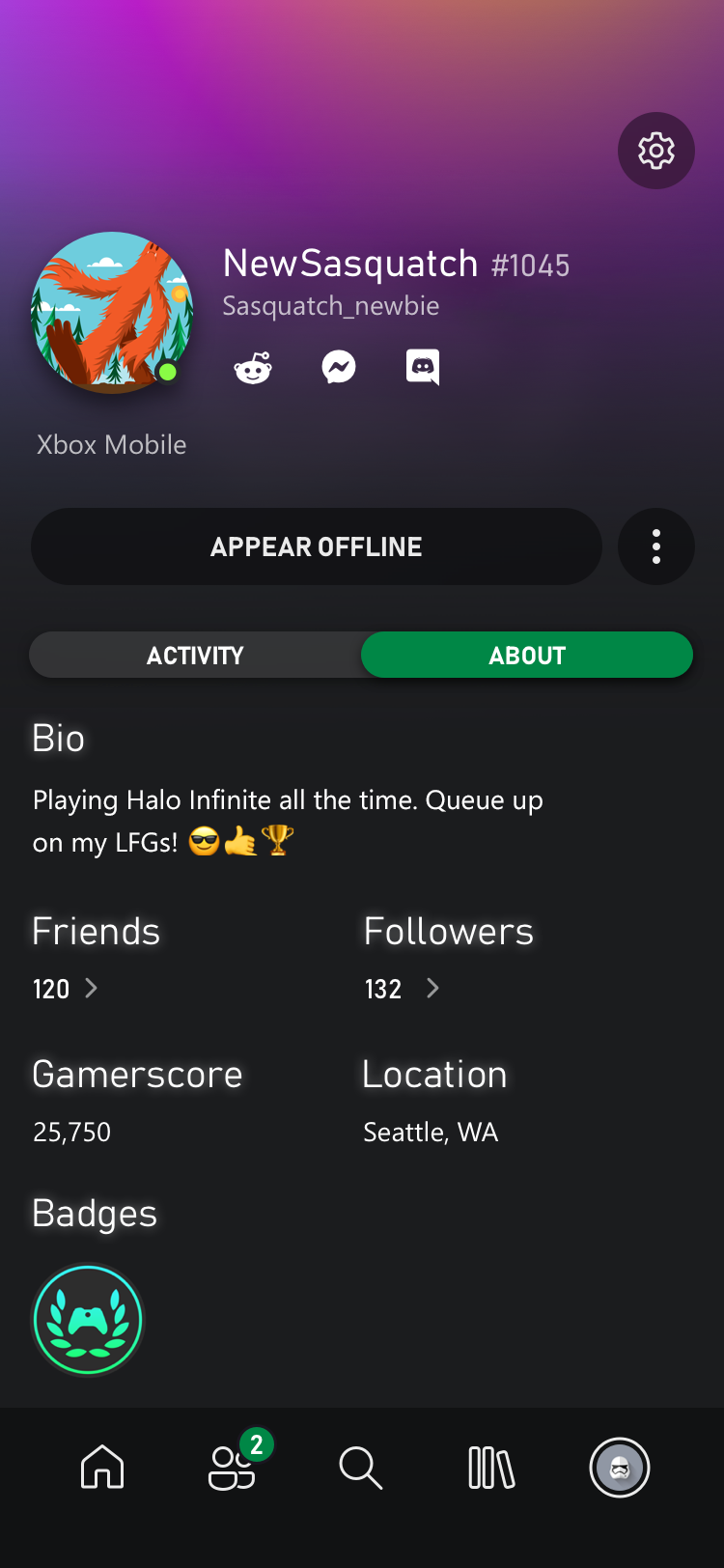Go to the Home tab
The image size is (724, 1568).
pyautogui.click(x=102, y=1468)
